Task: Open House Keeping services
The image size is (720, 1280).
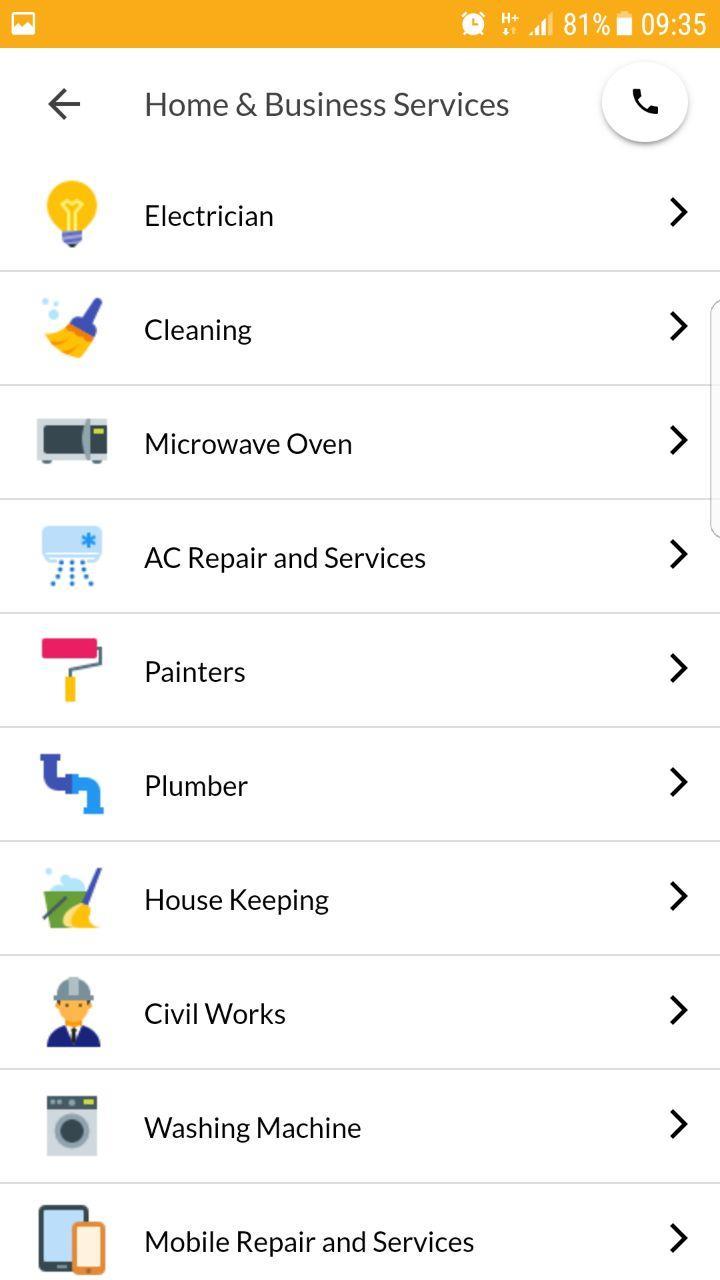Action: tap(236, 900)
